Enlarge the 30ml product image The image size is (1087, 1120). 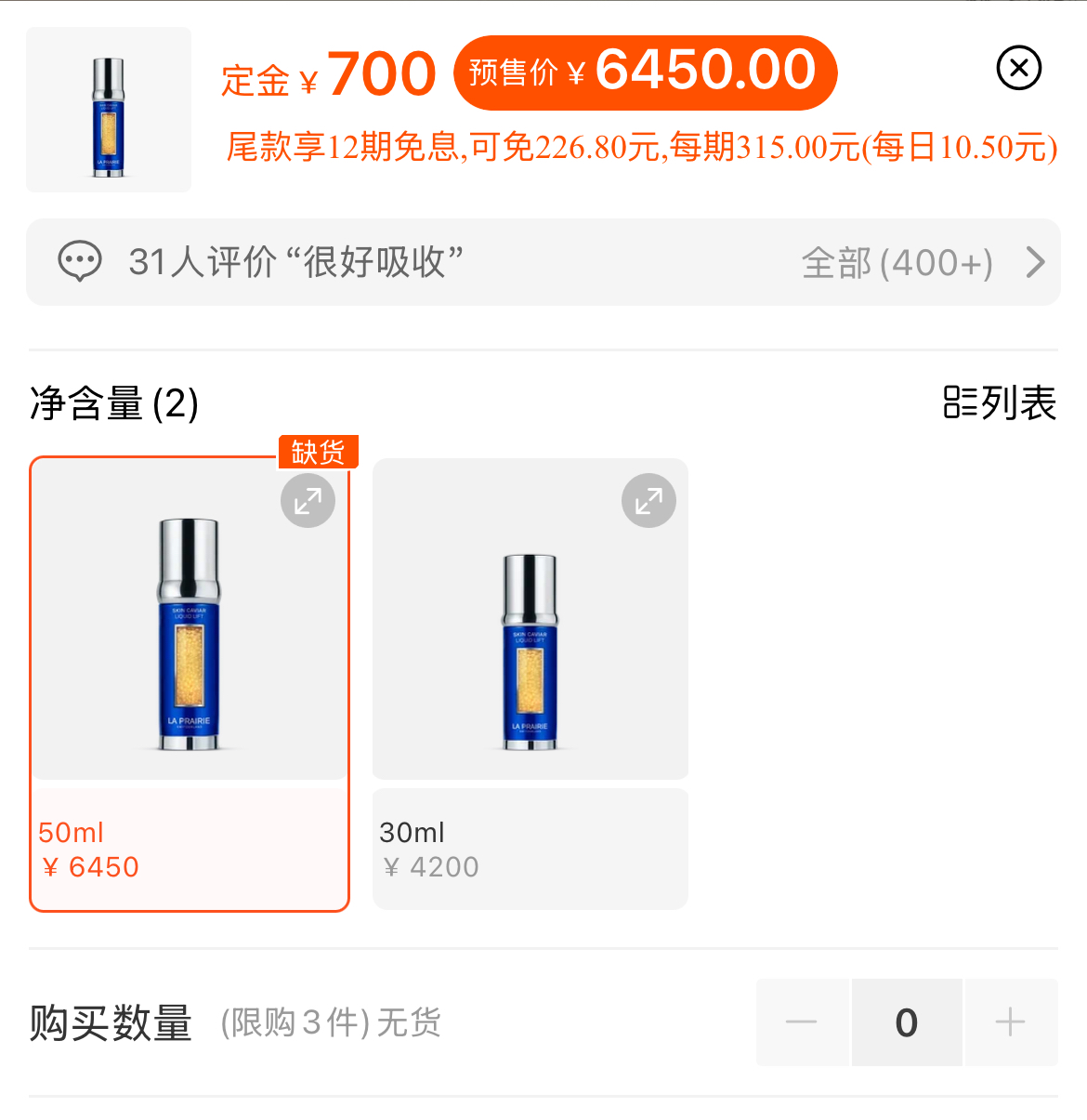click(648, 501)
